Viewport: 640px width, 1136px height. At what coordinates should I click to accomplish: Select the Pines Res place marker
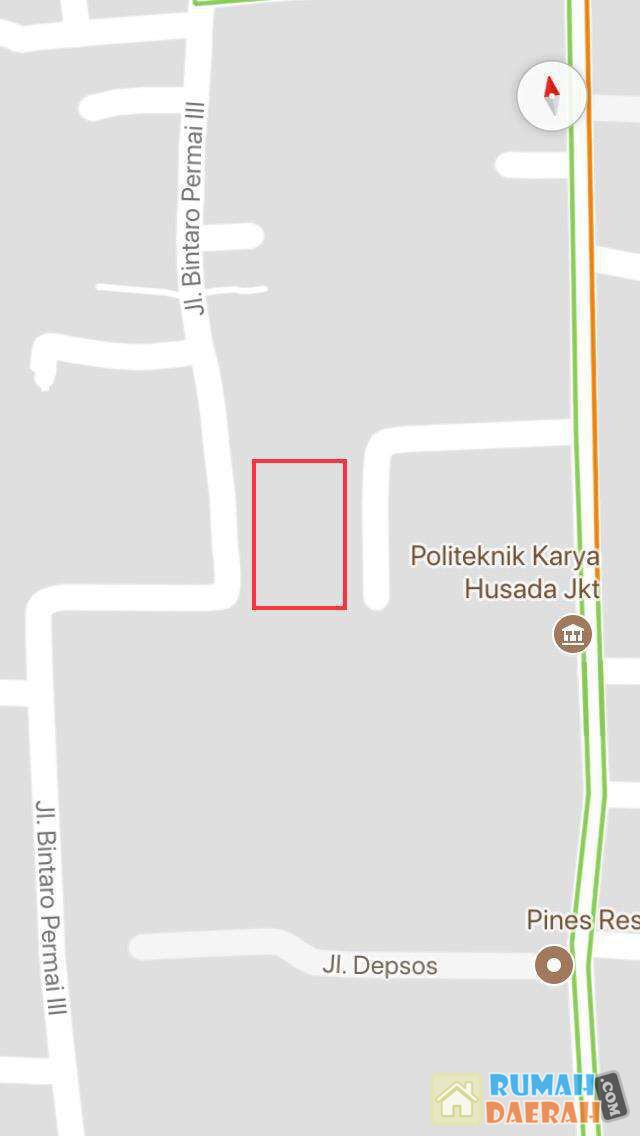point(553,965)
